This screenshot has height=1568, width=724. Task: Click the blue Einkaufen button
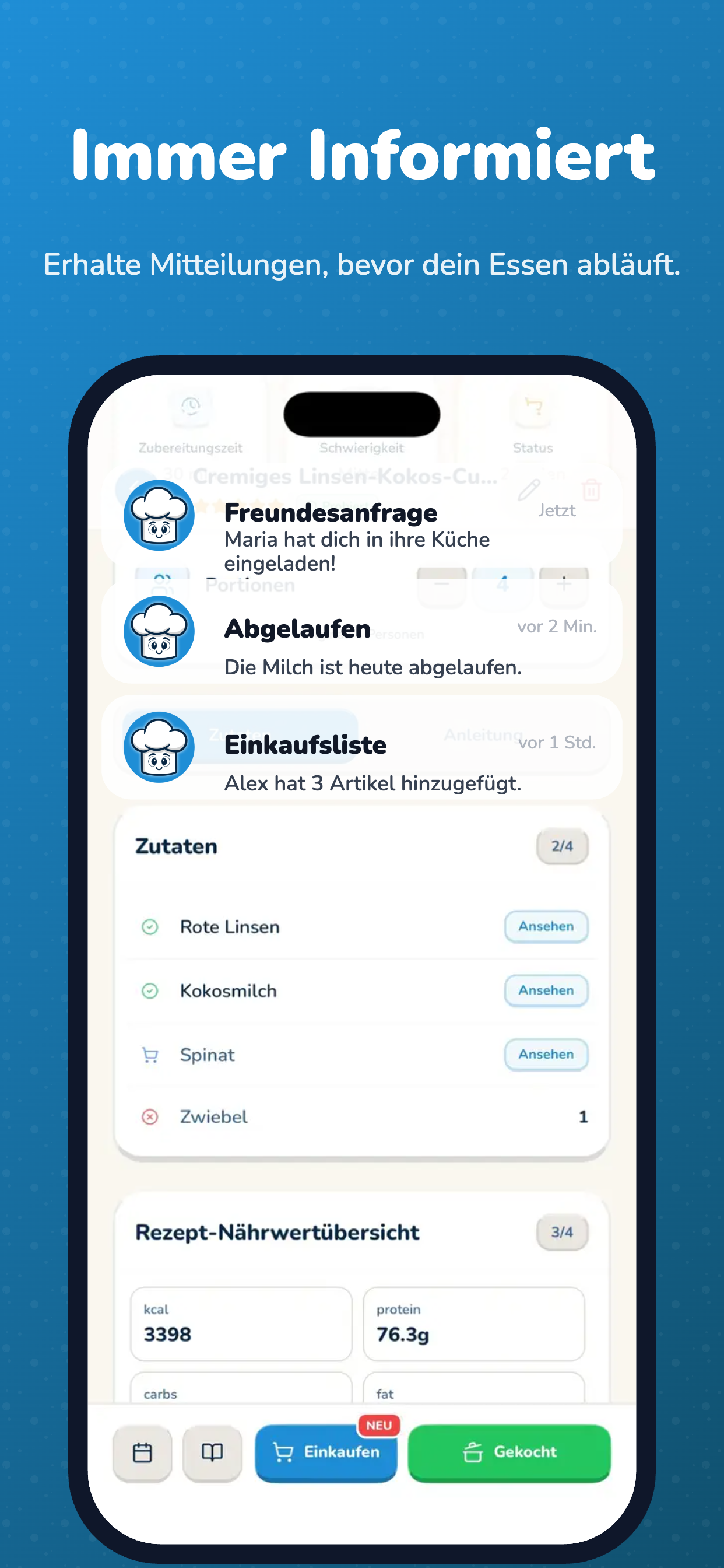pos(326,1454)
